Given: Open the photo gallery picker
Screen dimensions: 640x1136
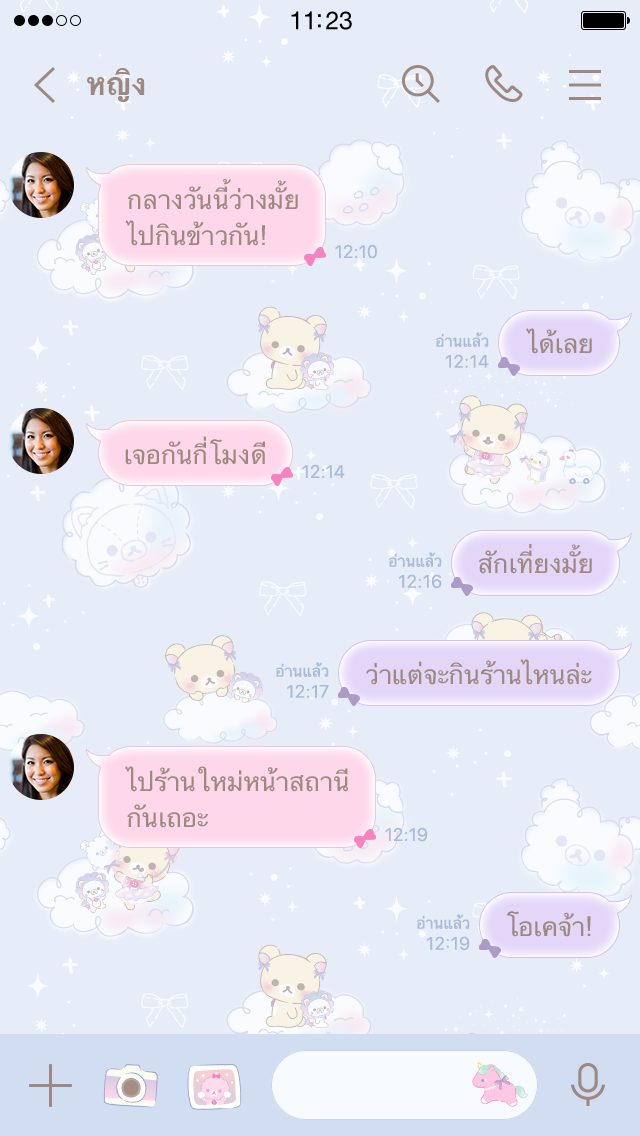Looking at the screenshot, I should click(x=214, y=1086).
